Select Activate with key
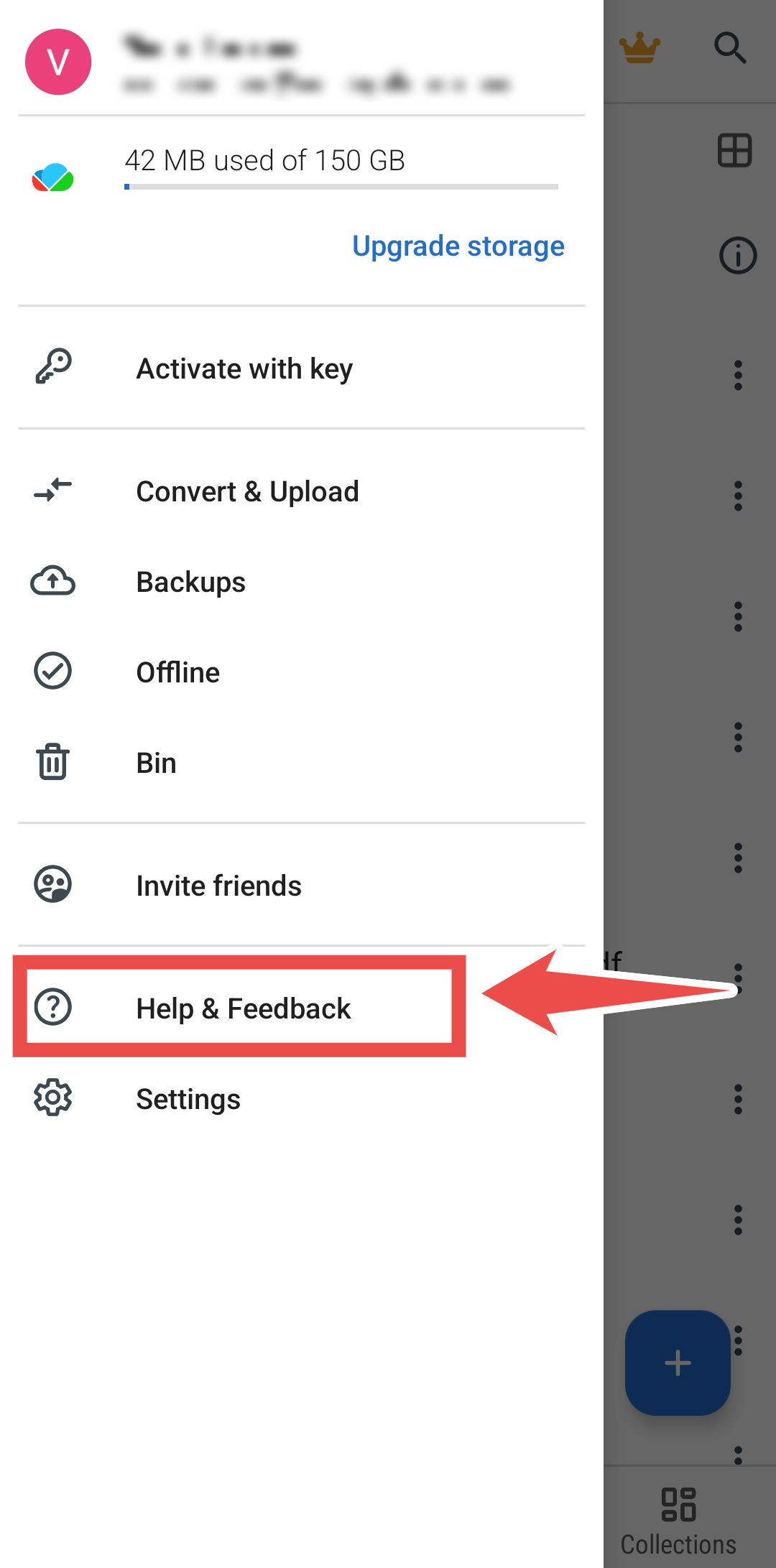Viewport: 776px width, 1568px height. 244,368
